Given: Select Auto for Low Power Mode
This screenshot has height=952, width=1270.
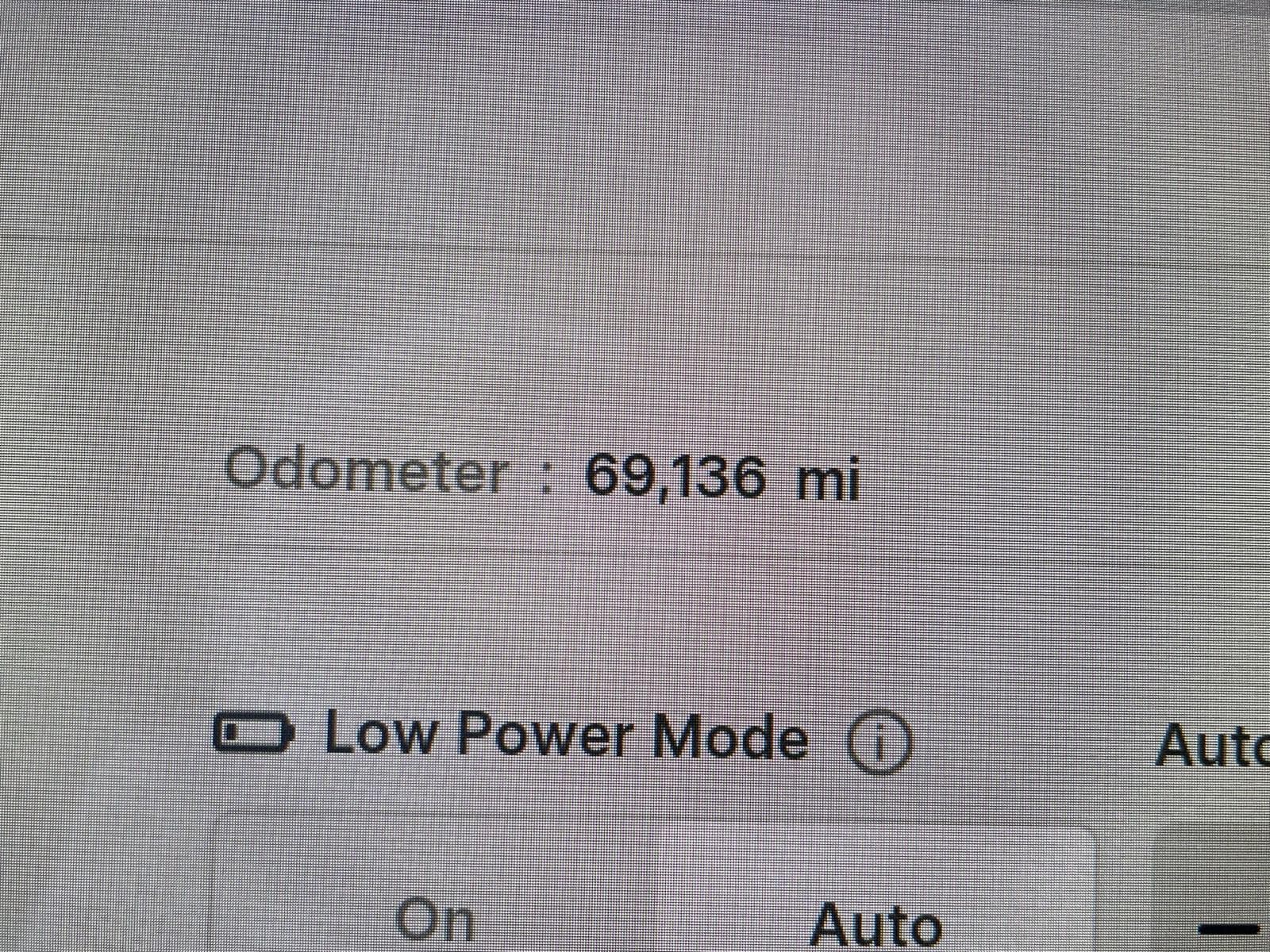Looking at the screenshot, I should 875,923.
